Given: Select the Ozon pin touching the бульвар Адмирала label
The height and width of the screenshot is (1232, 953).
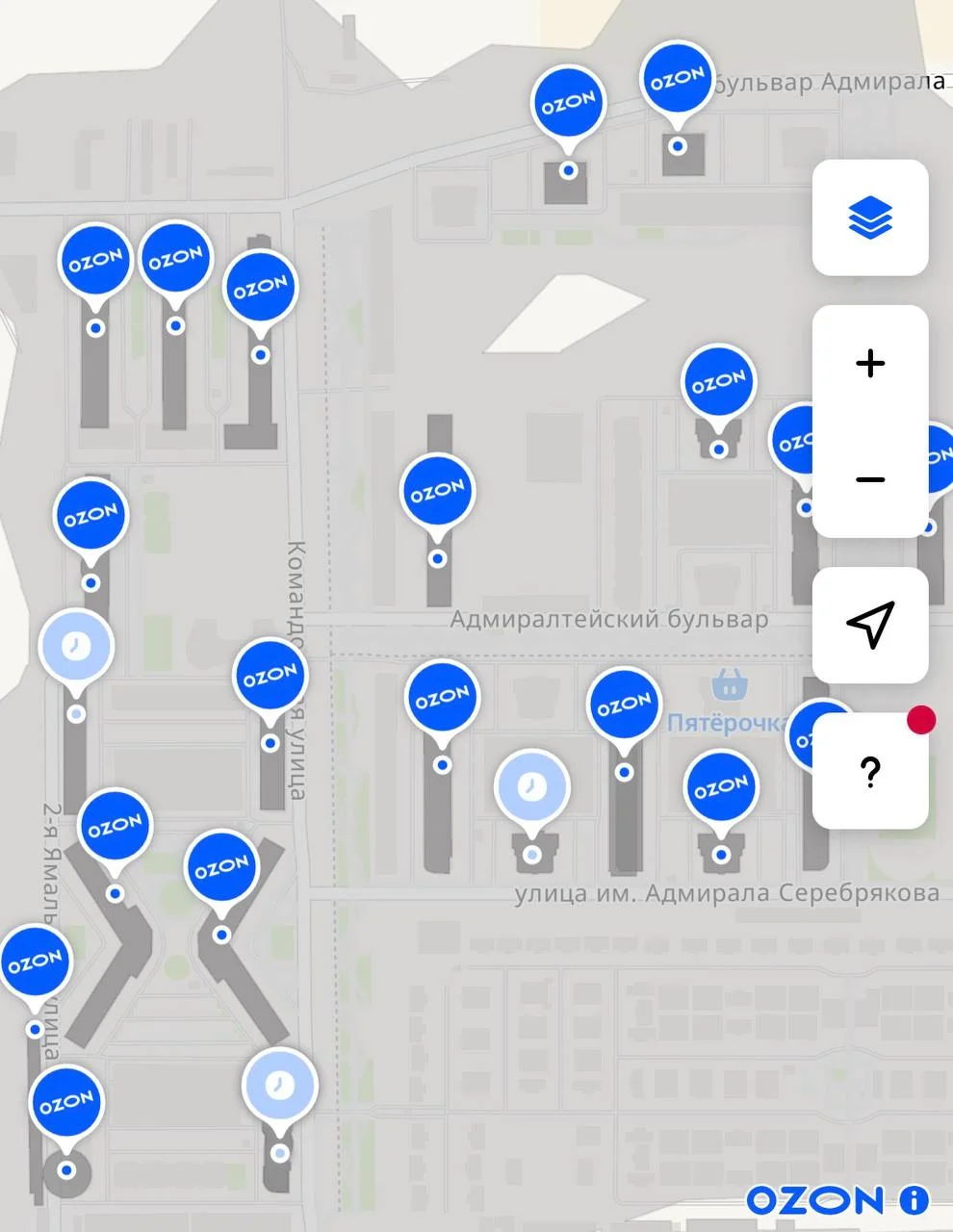Looking at the screenshot, I should click(x=678, y=79).
